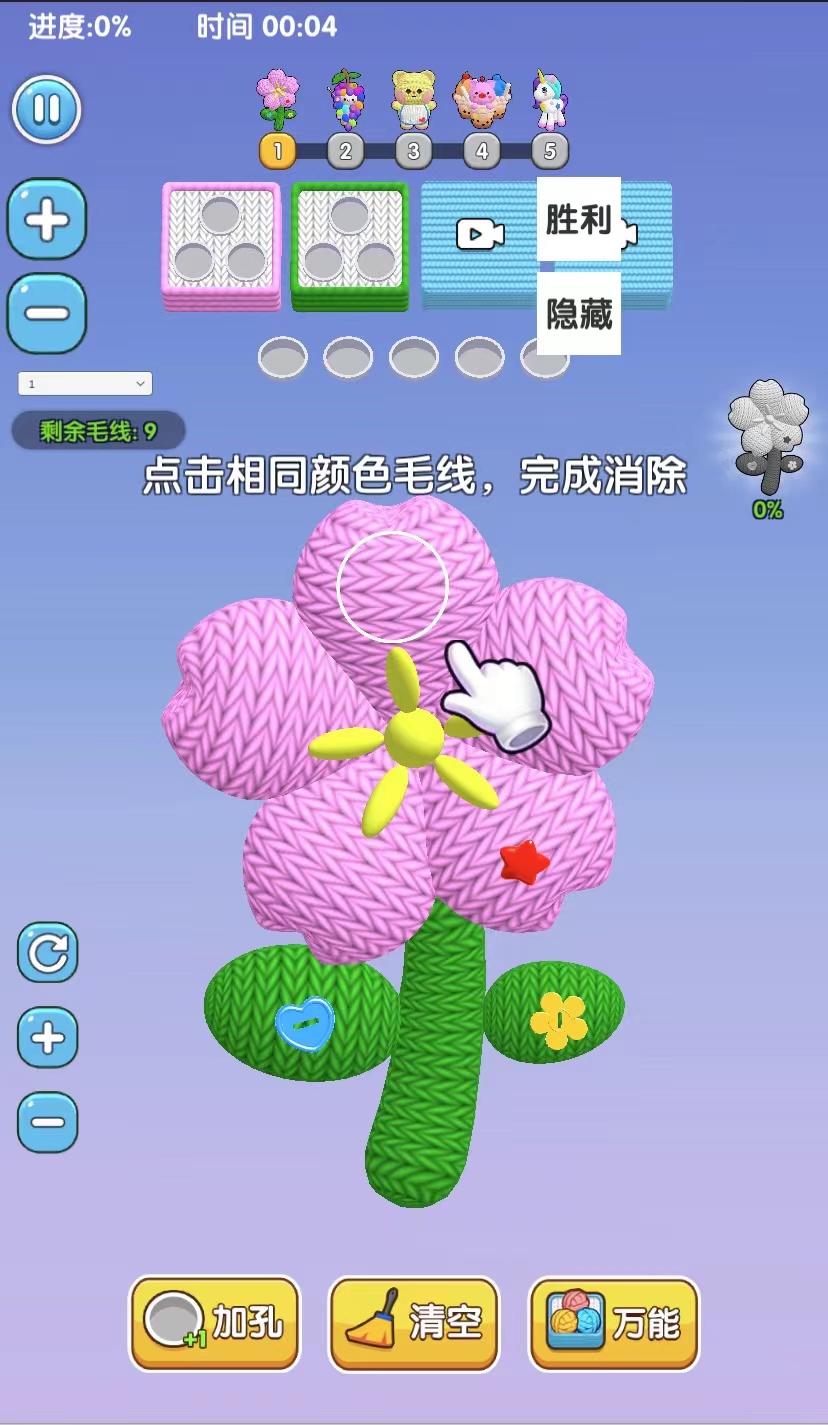The width and height of the screenshot is (828, 1425).
Task: Use the 清空 clear booster
Action: (x=414, y=1323)
